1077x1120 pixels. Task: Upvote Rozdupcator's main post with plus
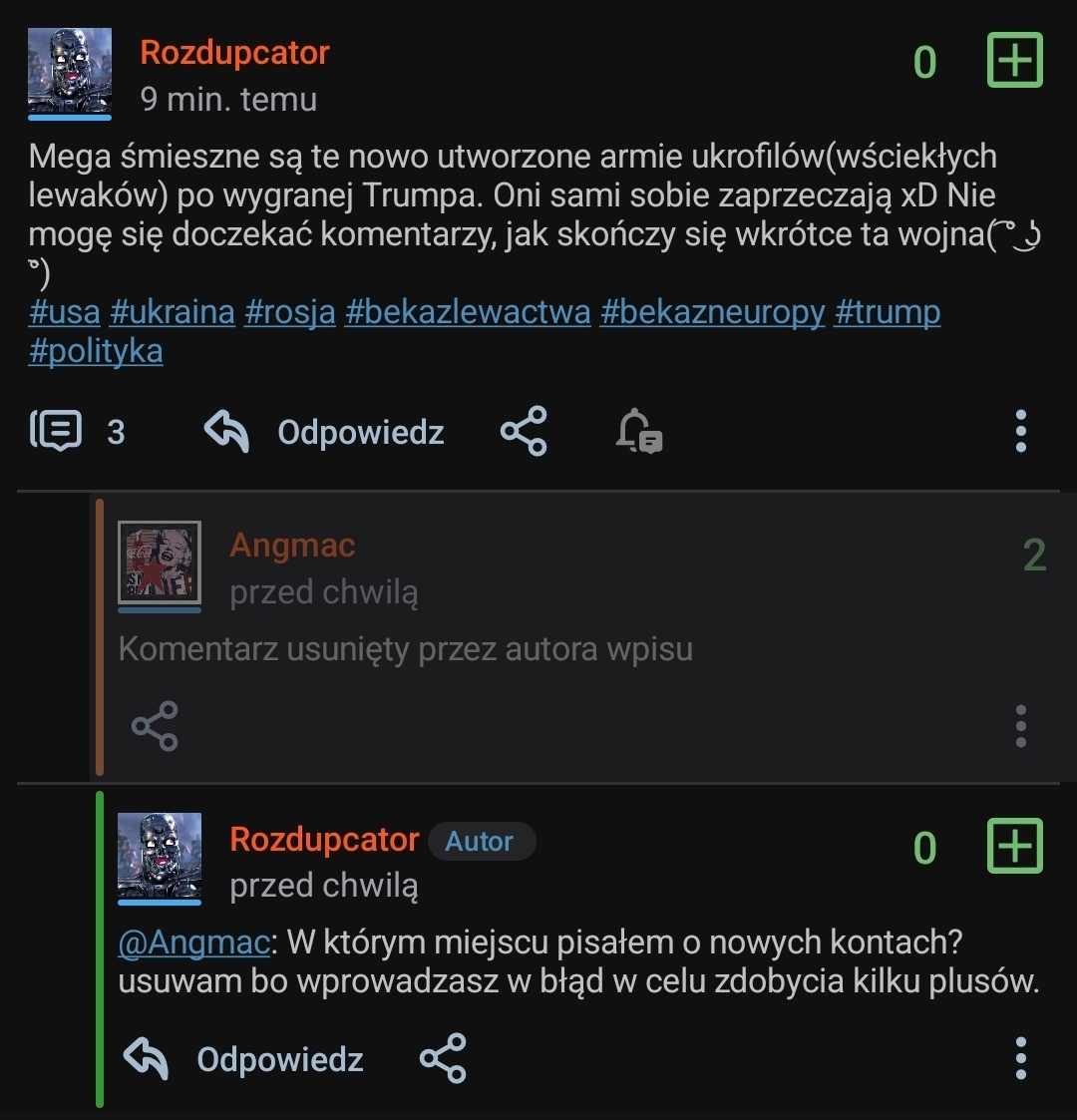[x=1014, y=61]
